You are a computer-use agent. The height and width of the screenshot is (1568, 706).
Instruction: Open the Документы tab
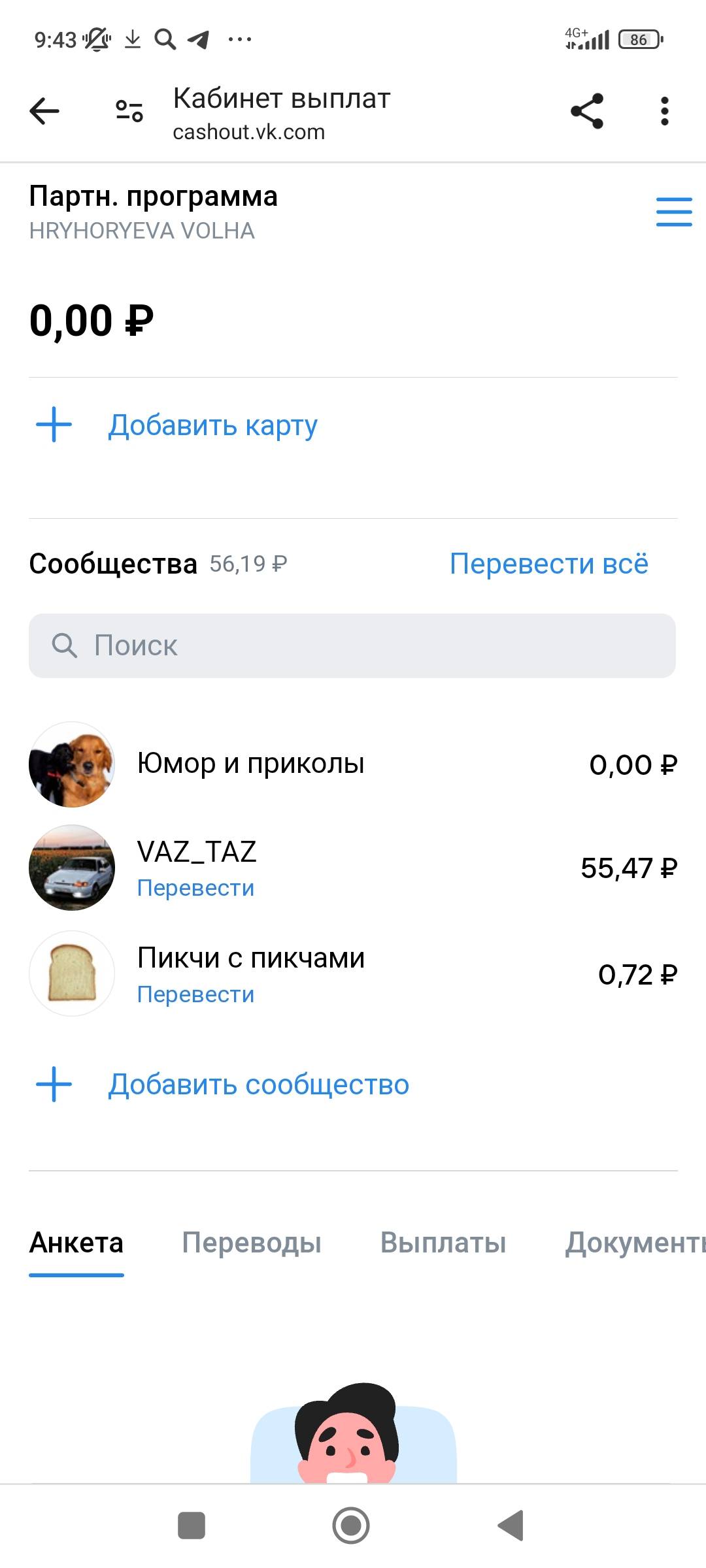point(634,1243)
